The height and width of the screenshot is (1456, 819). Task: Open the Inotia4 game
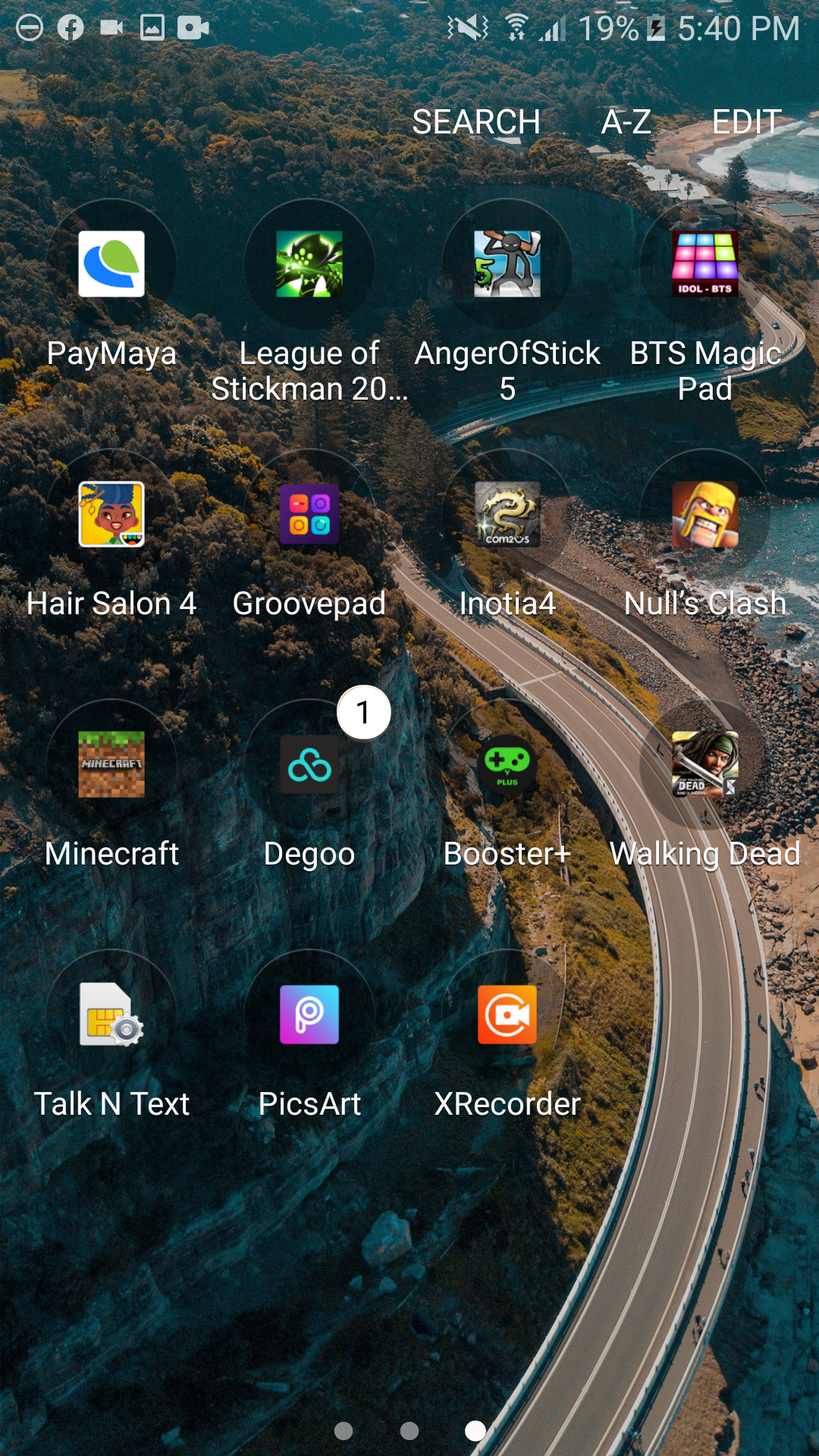507,514
